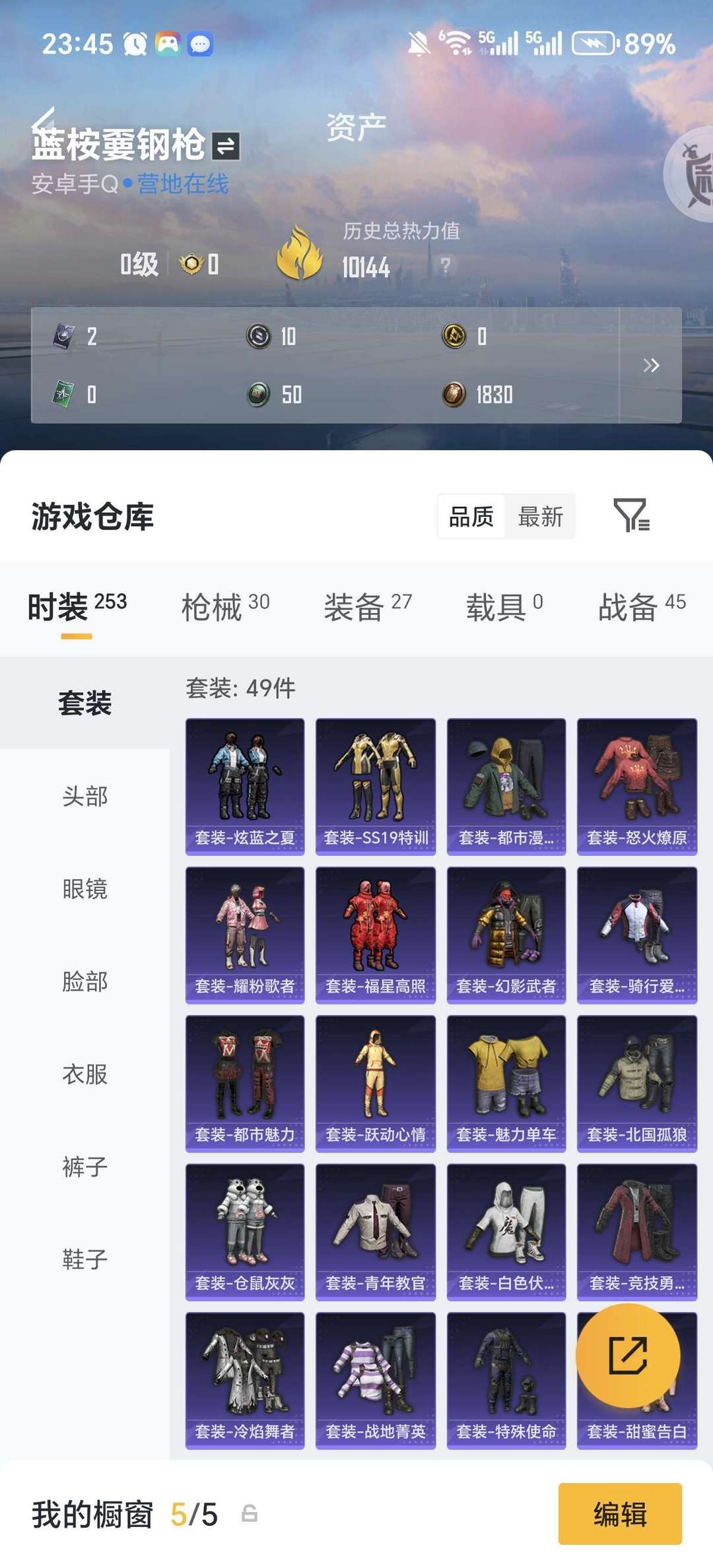The image size is (713, 1568).
Task: Sort warehouse by 品质
Action: click(x=471, y=516)
